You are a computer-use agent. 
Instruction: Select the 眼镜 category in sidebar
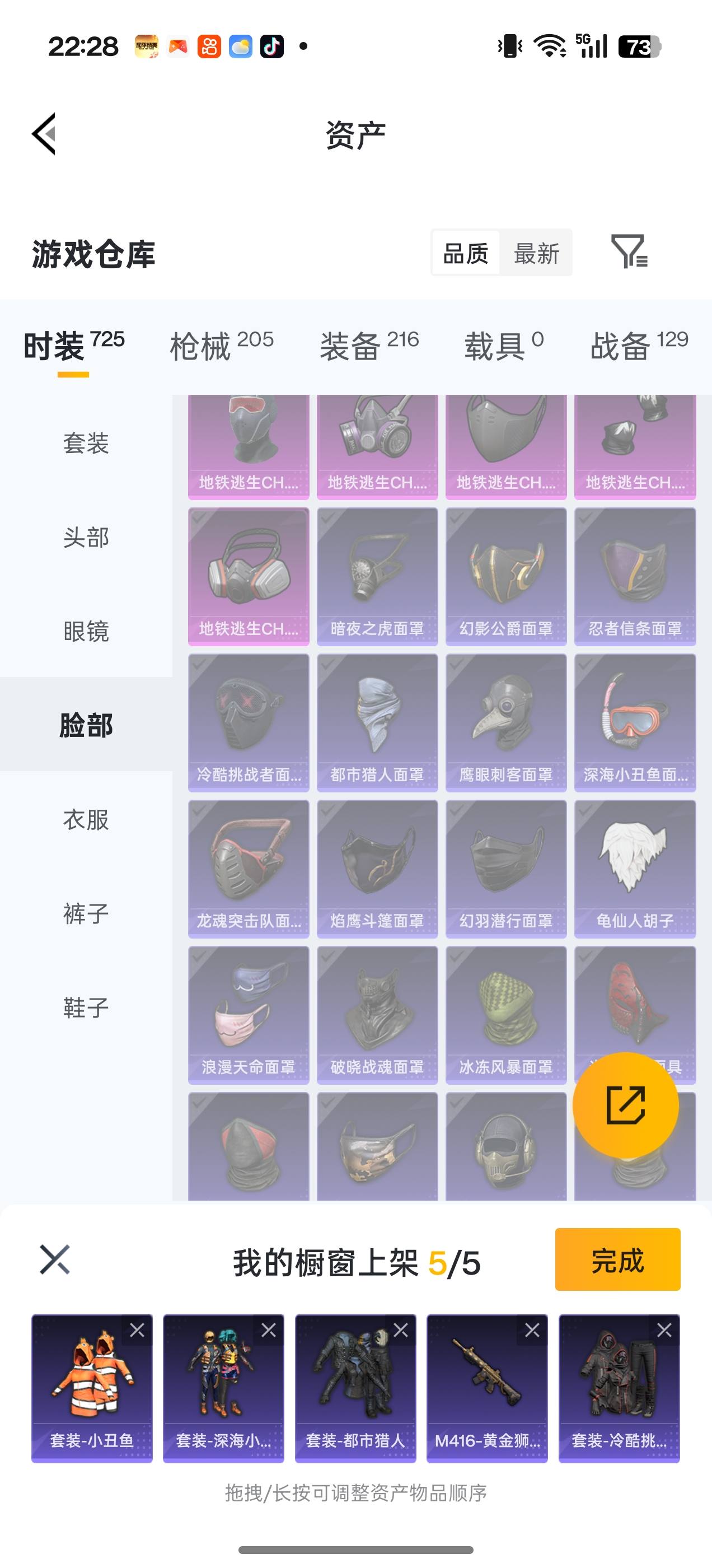point(86,631)
